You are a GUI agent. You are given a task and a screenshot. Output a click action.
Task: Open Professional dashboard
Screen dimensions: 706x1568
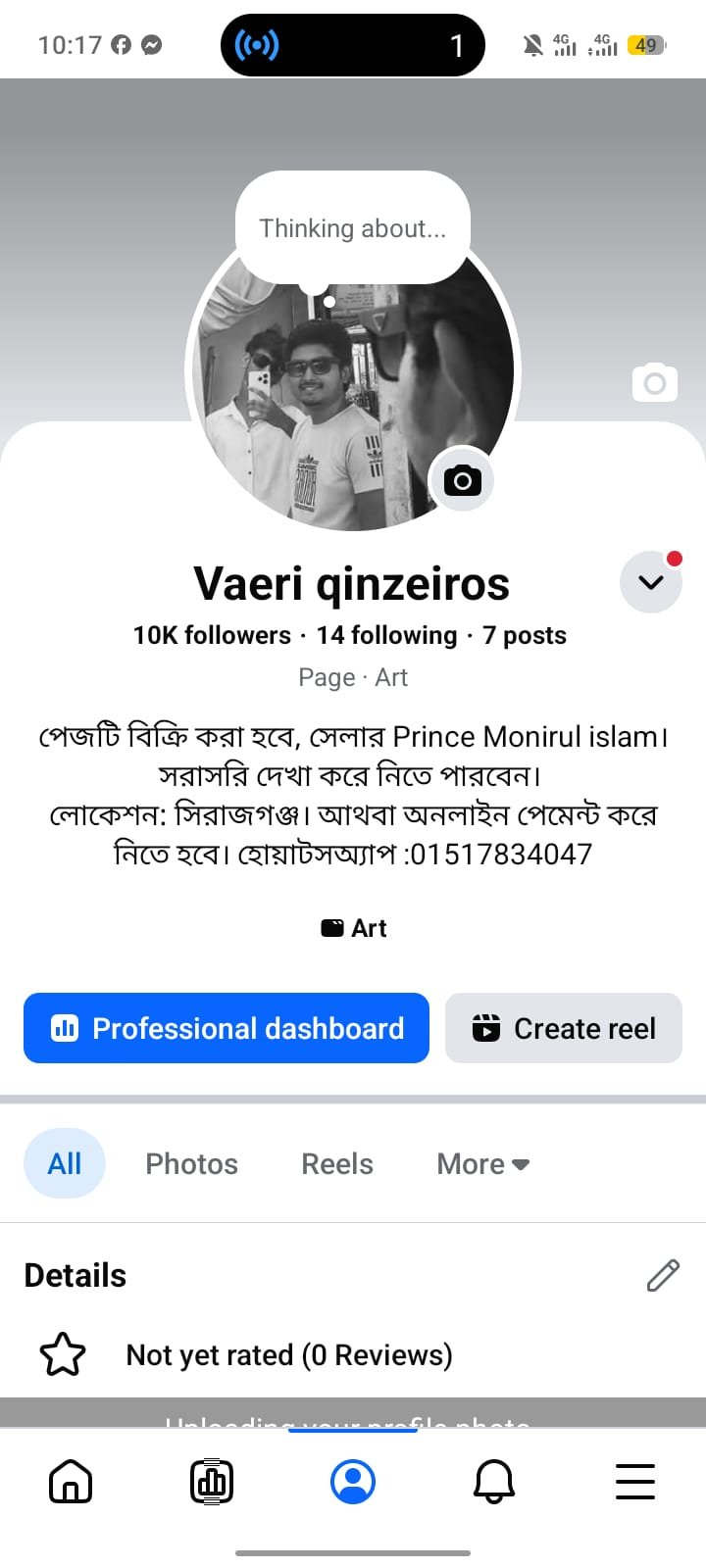(227, 1028)
